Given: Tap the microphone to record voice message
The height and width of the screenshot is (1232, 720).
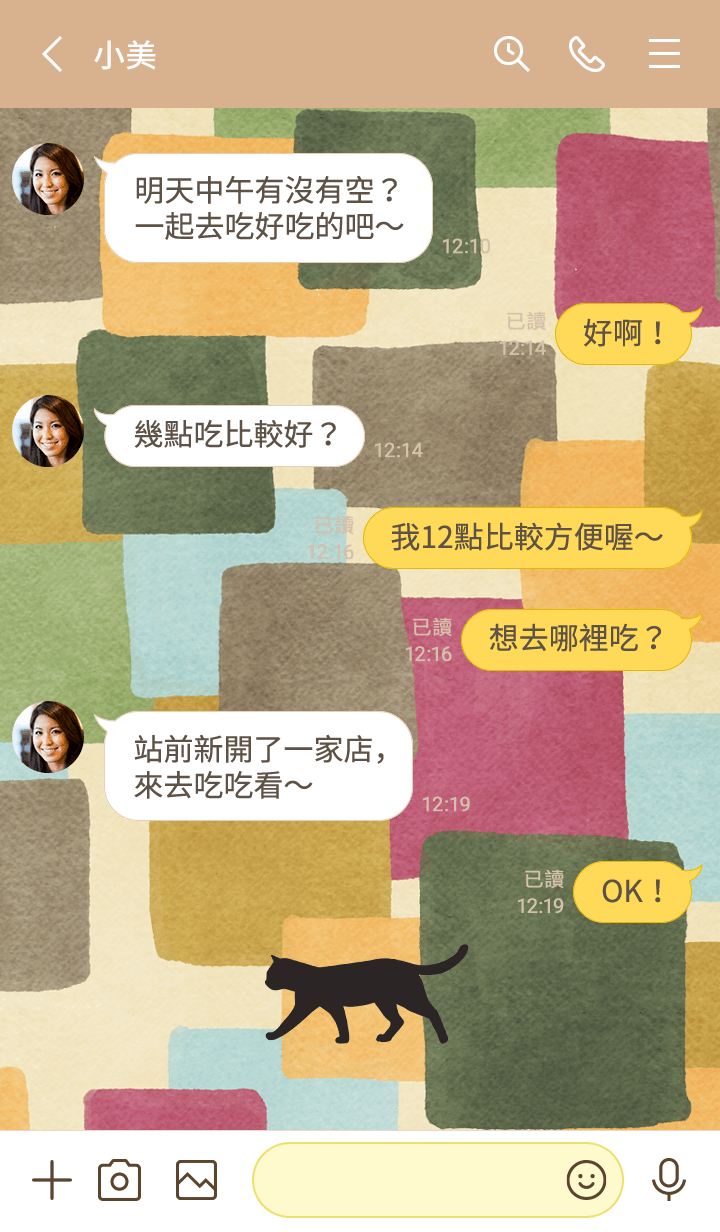Looking at the screenshot, I should (668, 1181).
